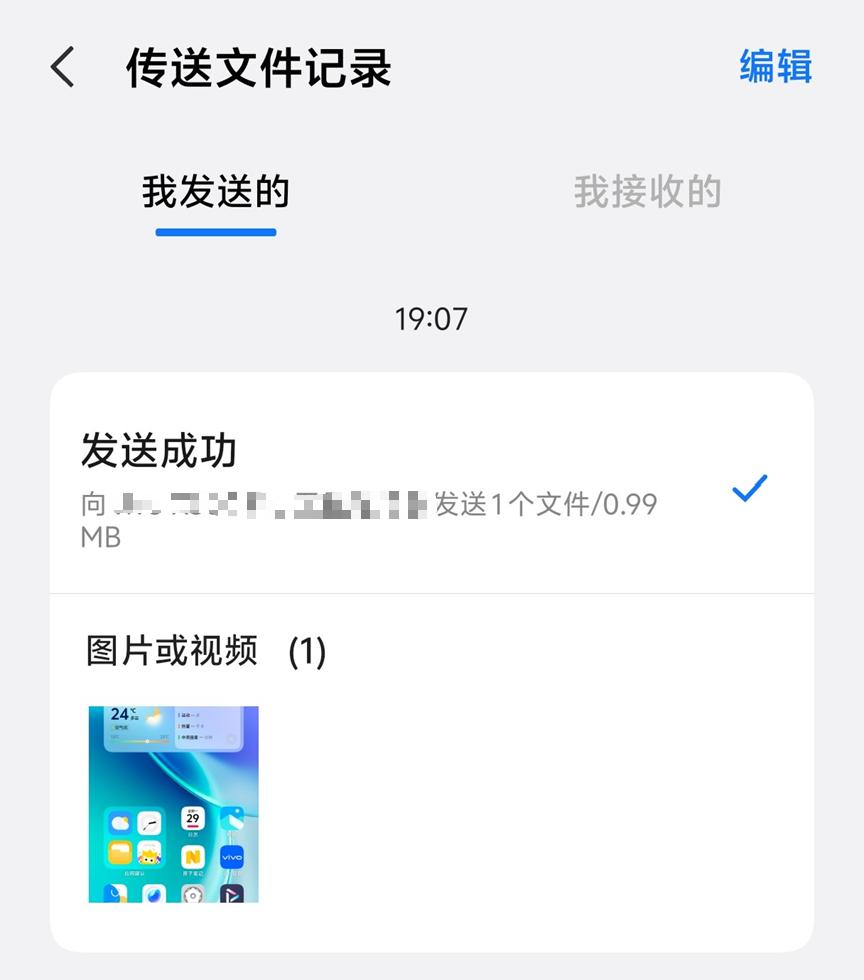Tap 编辑 to edit records

pos(775,66)
